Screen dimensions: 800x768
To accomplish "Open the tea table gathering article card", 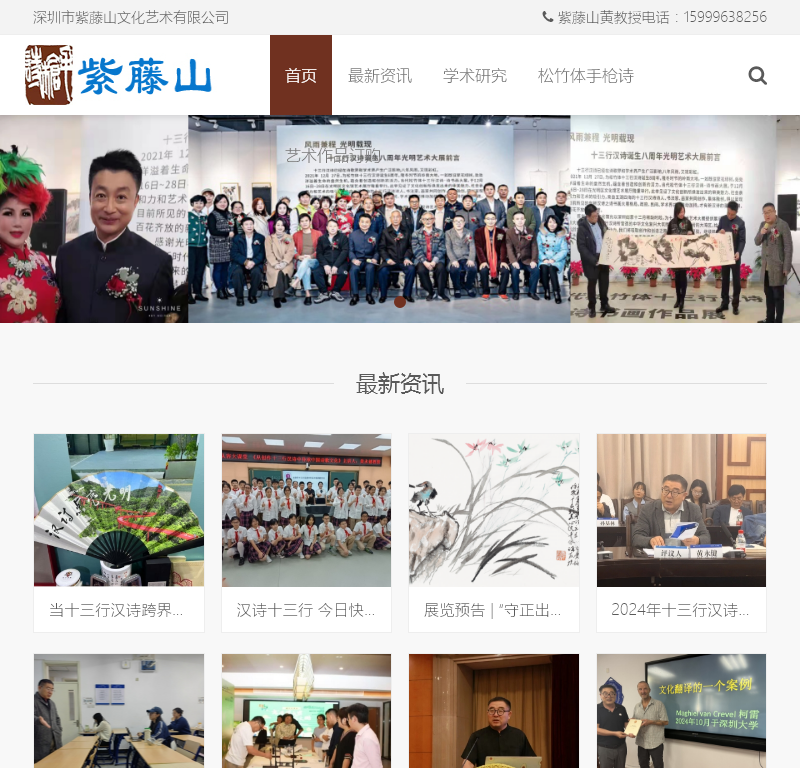I will point(306,711).
